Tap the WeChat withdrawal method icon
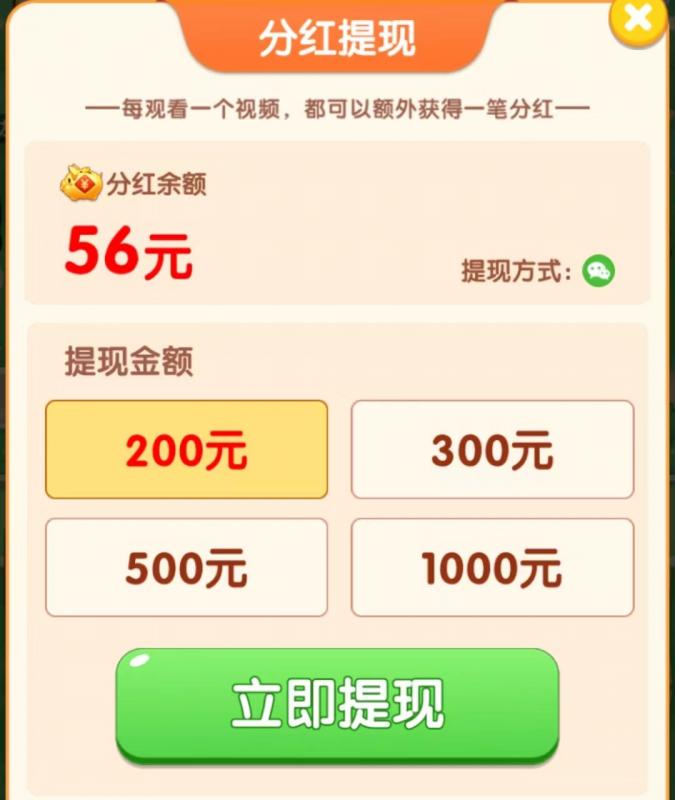 pos(599,270)
